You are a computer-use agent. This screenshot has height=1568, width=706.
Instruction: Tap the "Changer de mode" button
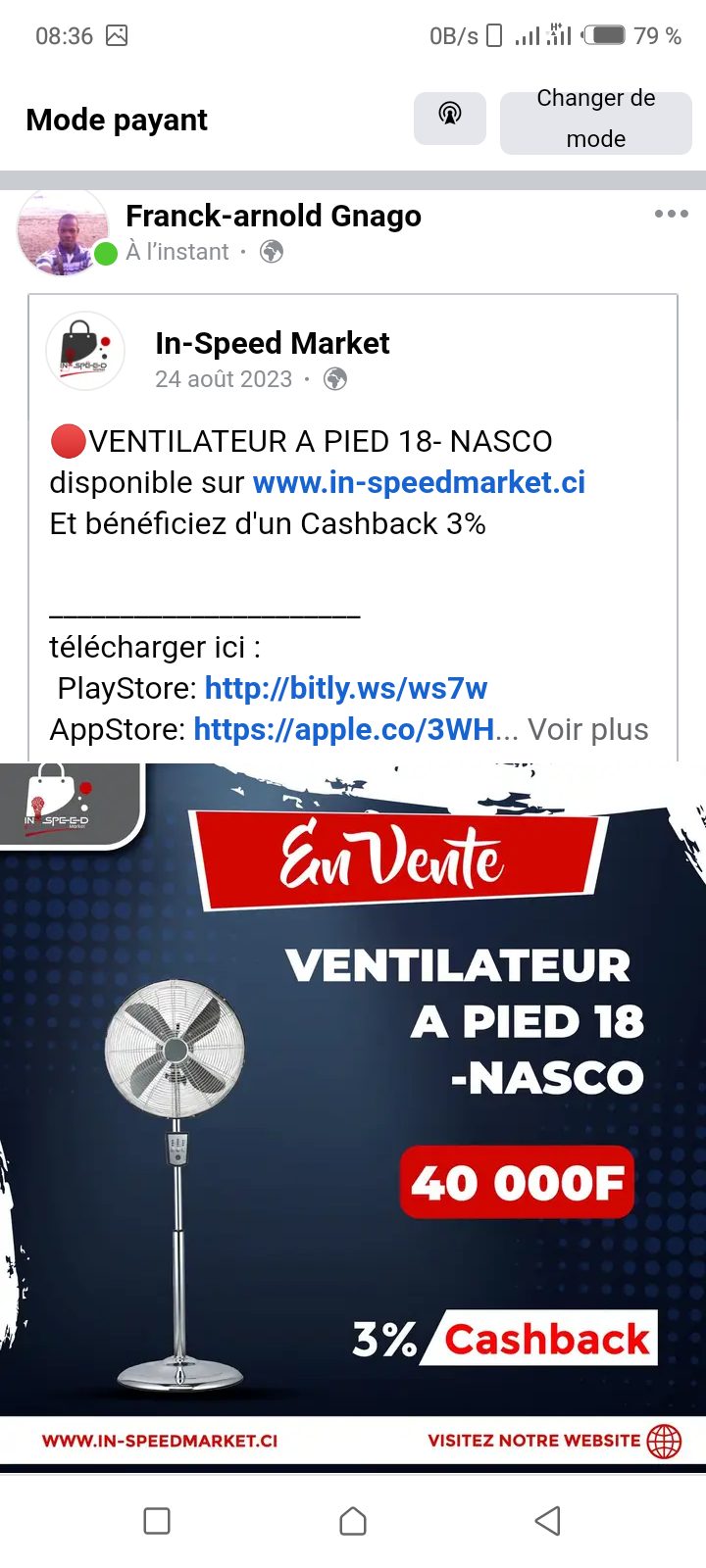[x=595, y=120]
